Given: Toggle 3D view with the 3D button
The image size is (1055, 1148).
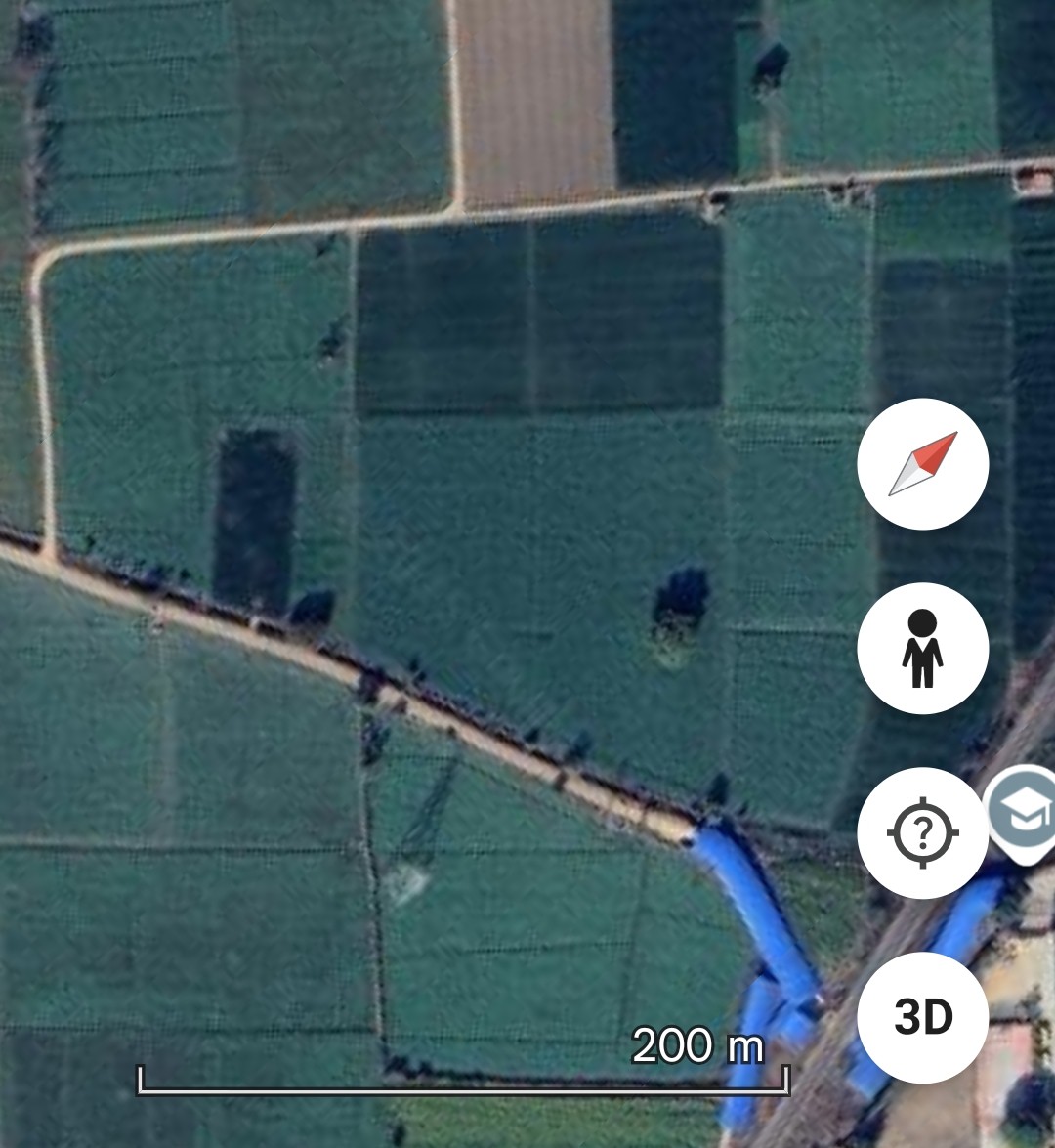Looking at the screenshot, I should point(922,1016).
